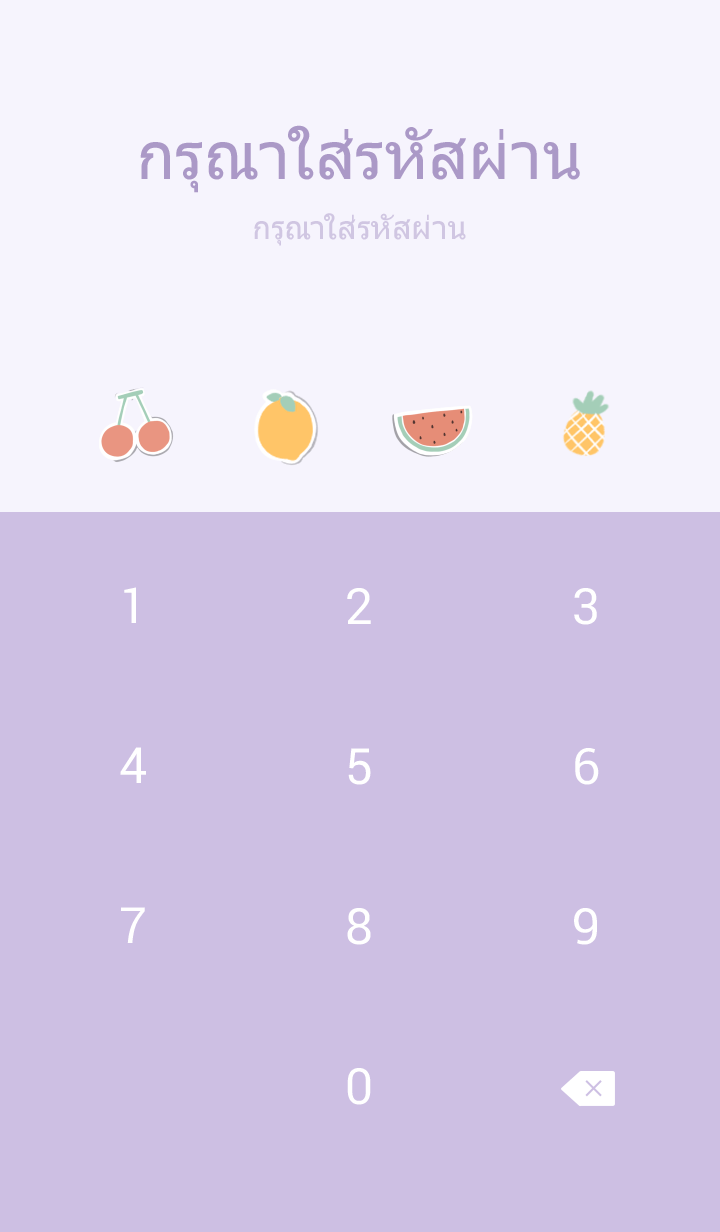Delete the last entered passcode digit
Screen dimensions: 720x1232
point(588,1088)
